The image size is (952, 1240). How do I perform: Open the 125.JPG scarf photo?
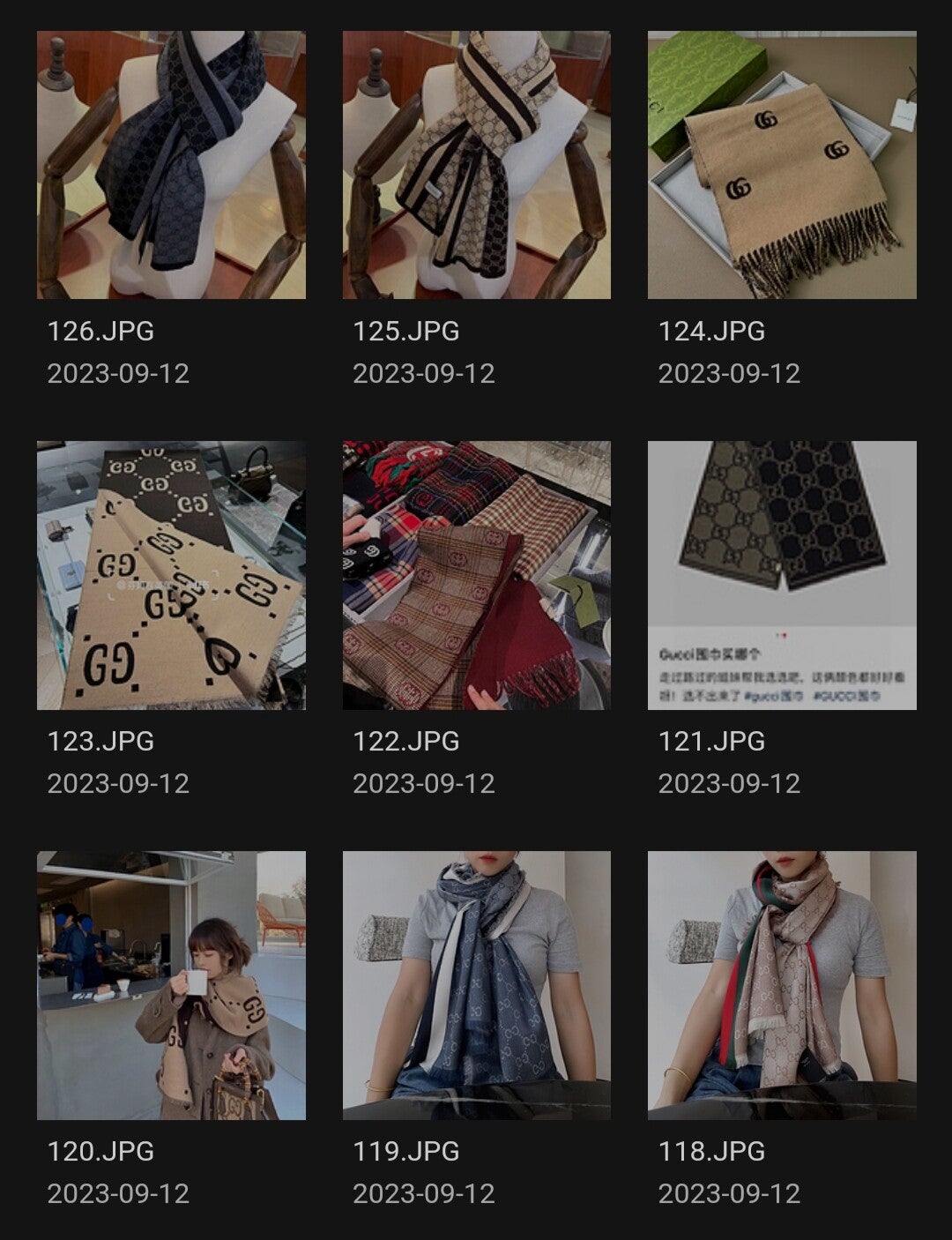pos(476,165)
